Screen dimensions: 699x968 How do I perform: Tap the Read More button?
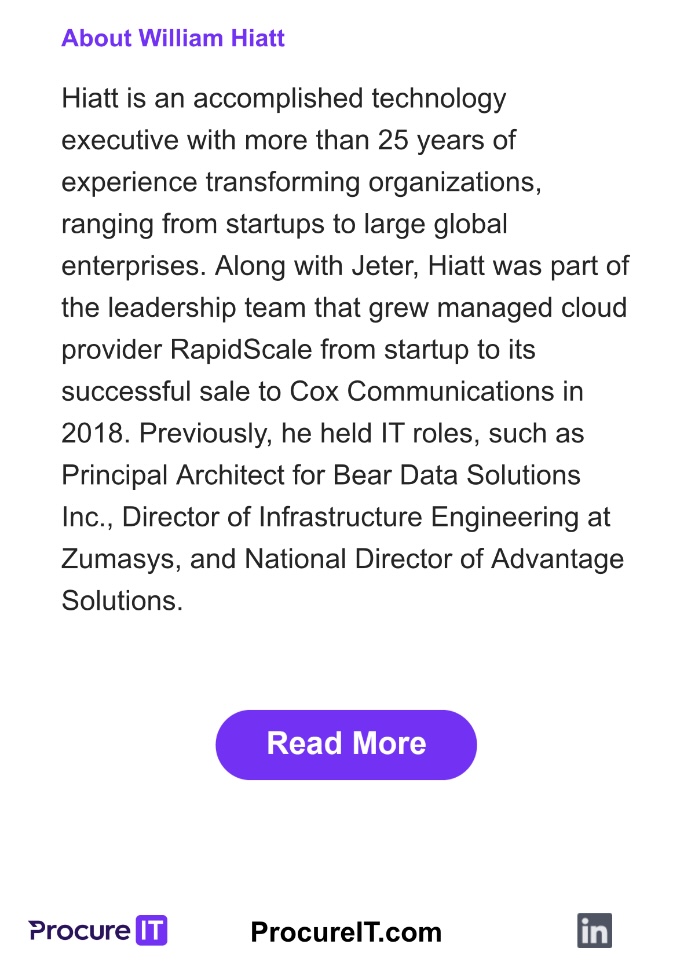[x=346, y=744]
